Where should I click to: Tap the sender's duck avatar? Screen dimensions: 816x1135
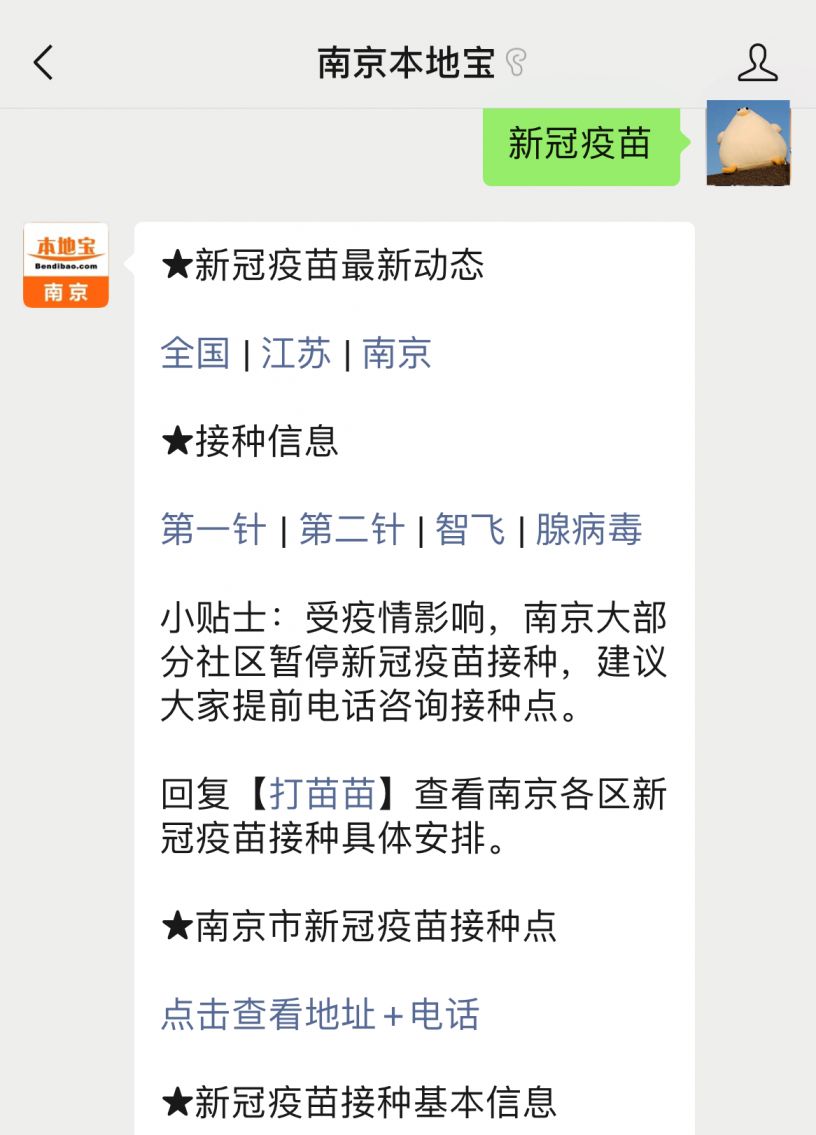(748, 142)
